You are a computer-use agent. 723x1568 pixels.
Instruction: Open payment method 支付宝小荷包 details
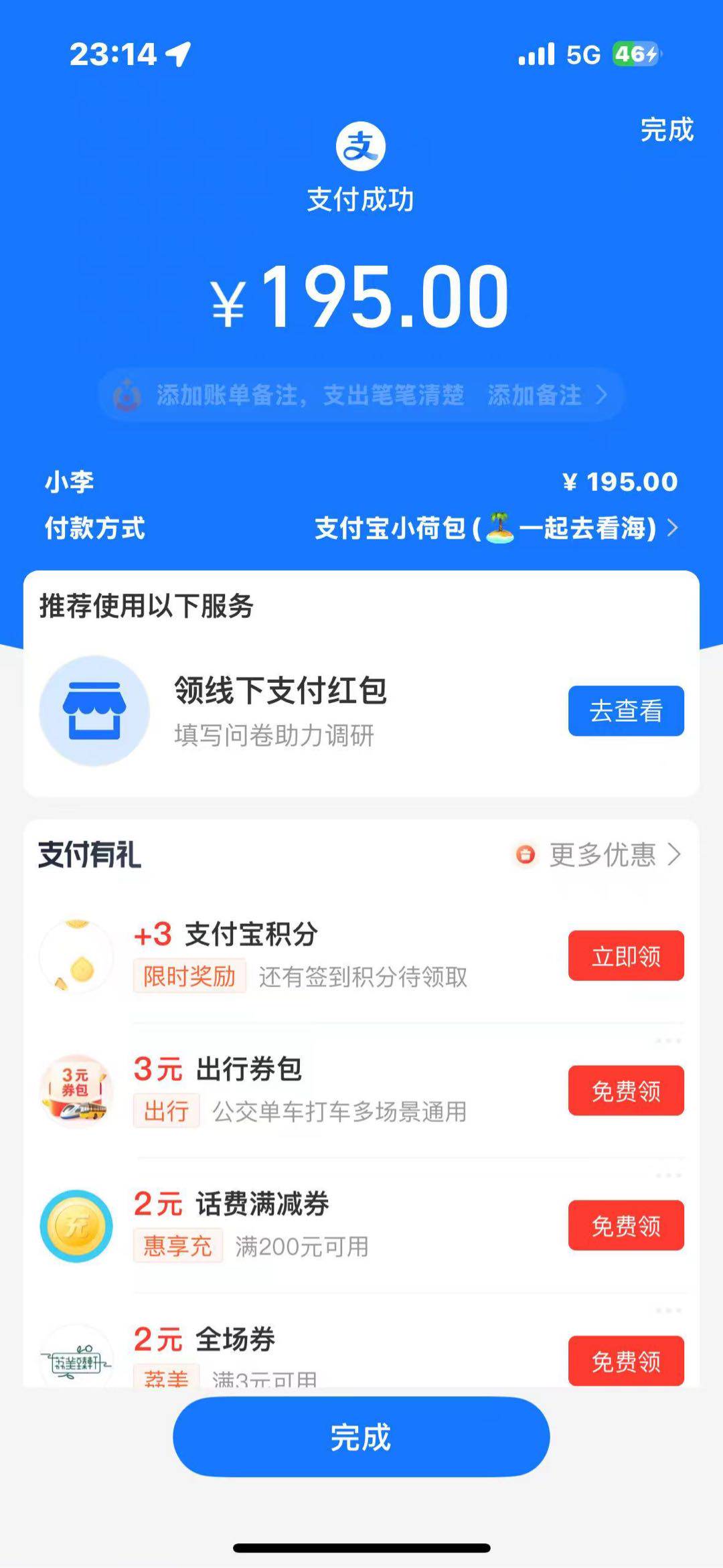495,528
